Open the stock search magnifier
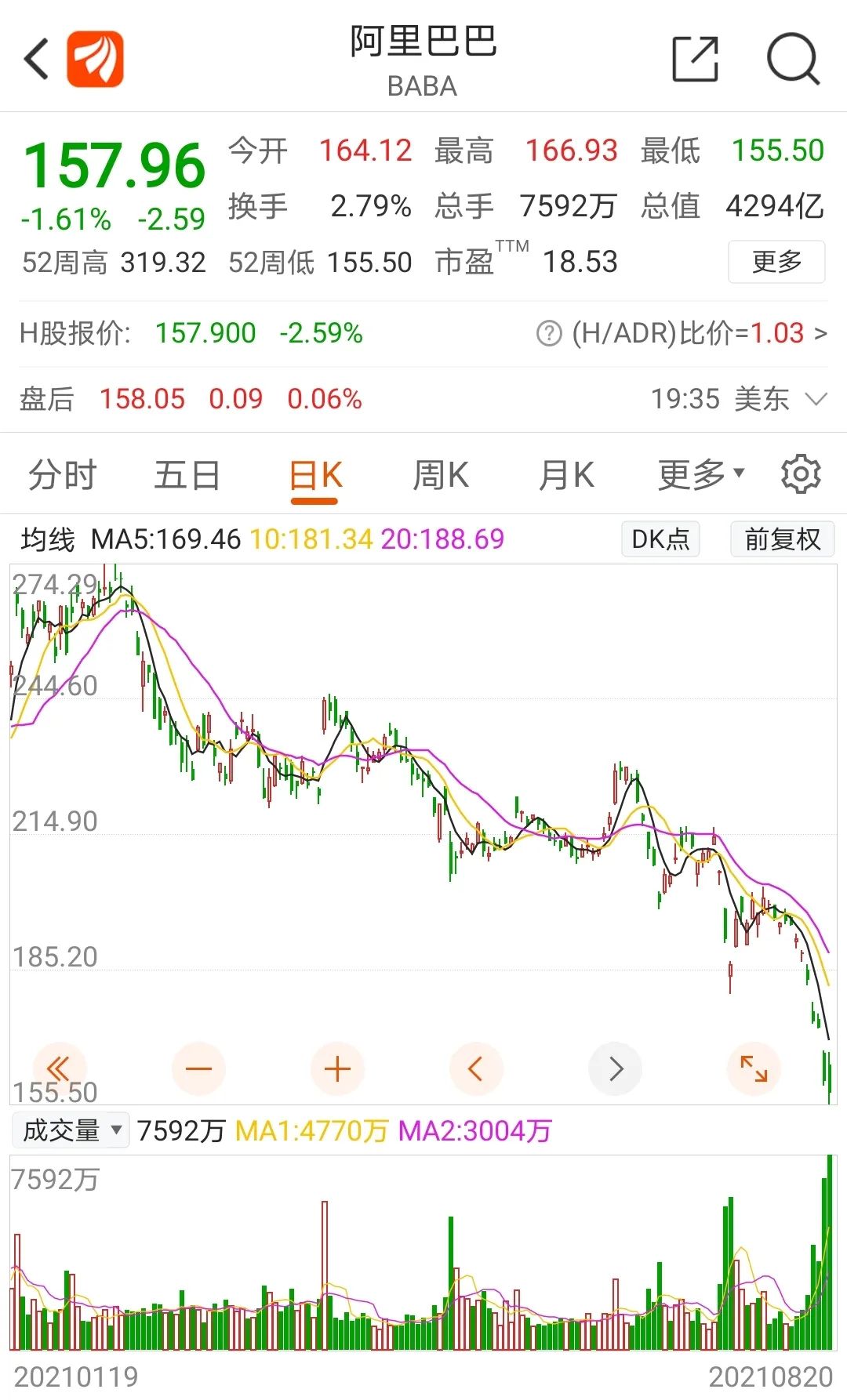 (793, 59)
